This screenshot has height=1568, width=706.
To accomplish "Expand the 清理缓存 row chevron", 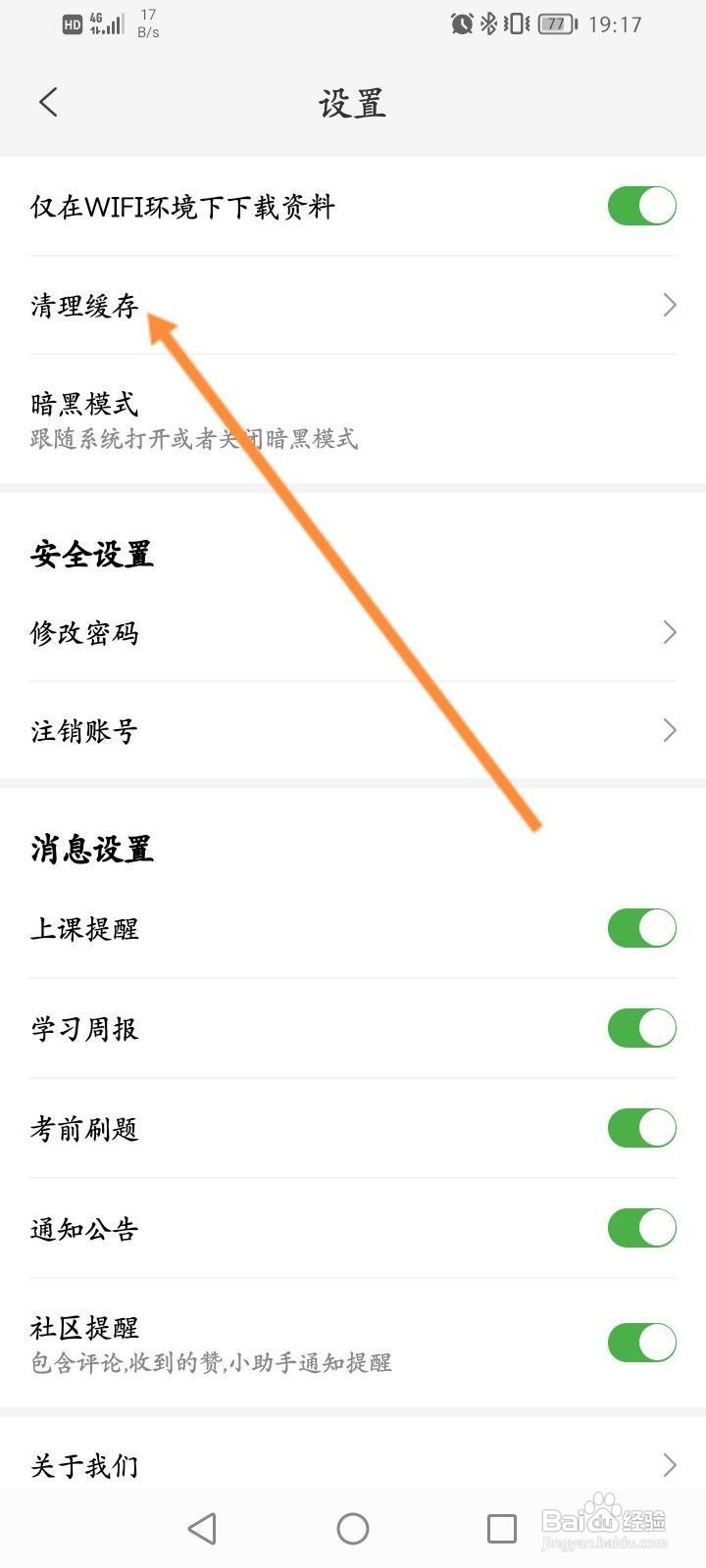I will point(670,305).
